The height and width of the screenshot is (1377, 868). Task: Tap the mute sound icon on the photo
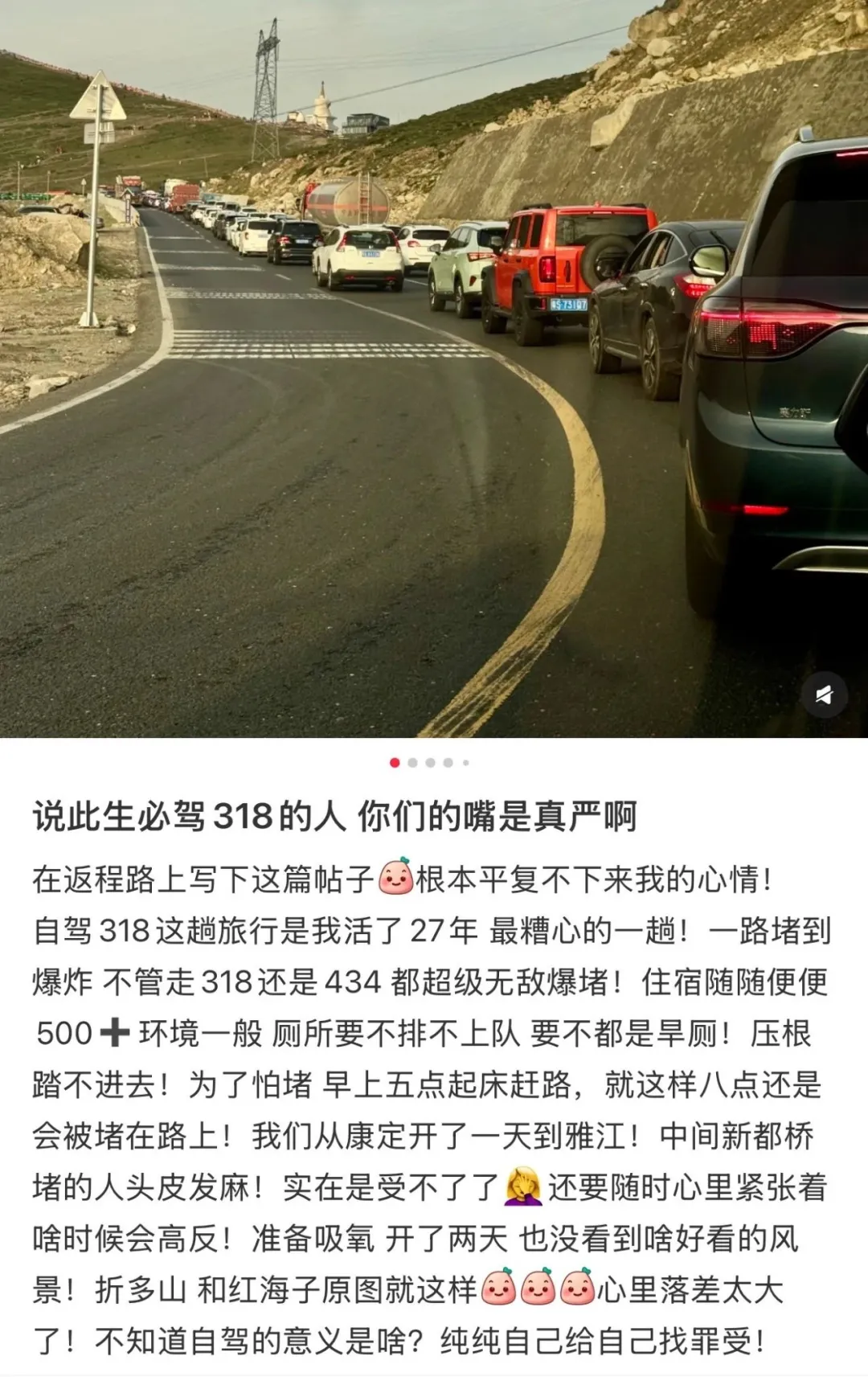coord(824,695)
